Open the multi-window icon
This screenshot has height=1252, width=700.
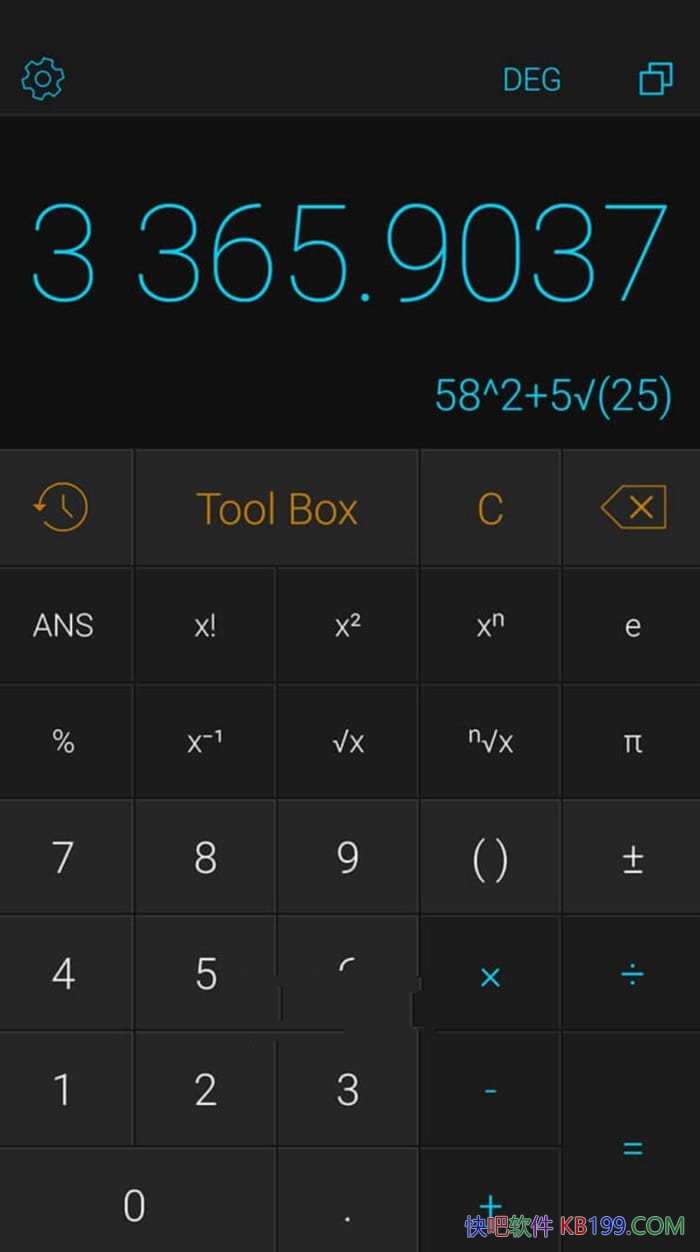pyautogui.click(x=656, y=79)
